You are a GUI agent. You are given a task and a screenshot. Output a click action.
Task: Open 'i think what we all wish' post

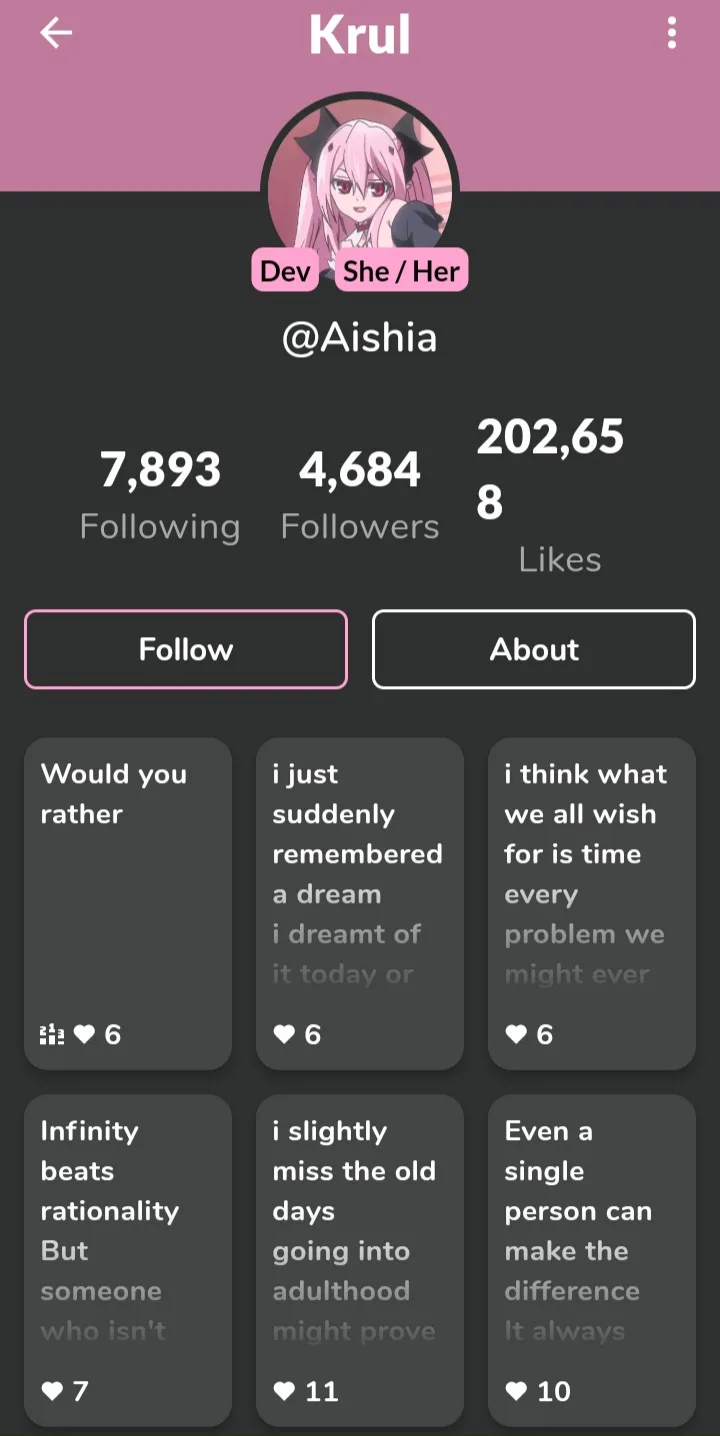point(592,904)
